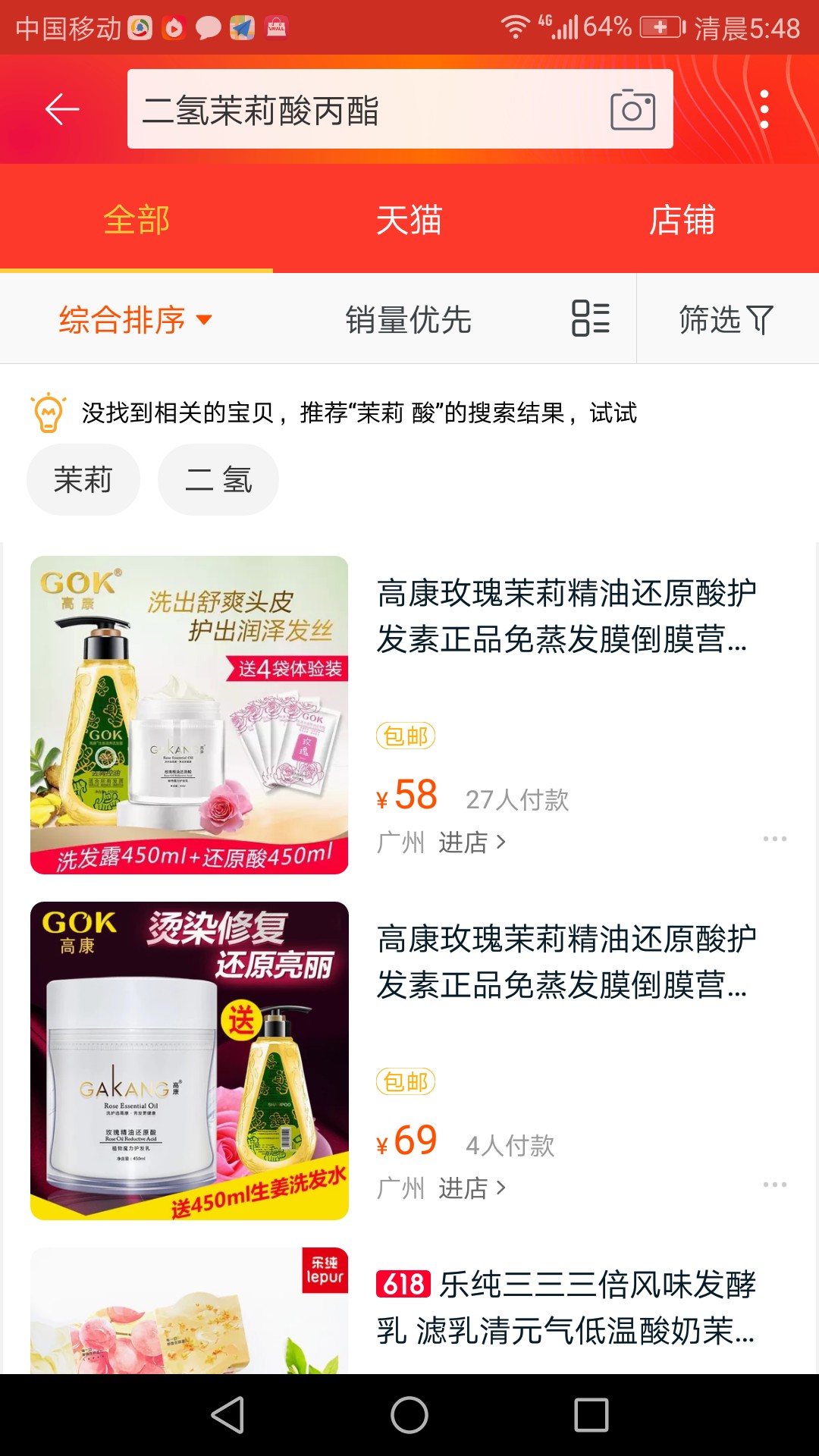Enter the shop of the ¥58 item
The width and height of the screenshot is (819, 1456).
[x=471, y=843]
